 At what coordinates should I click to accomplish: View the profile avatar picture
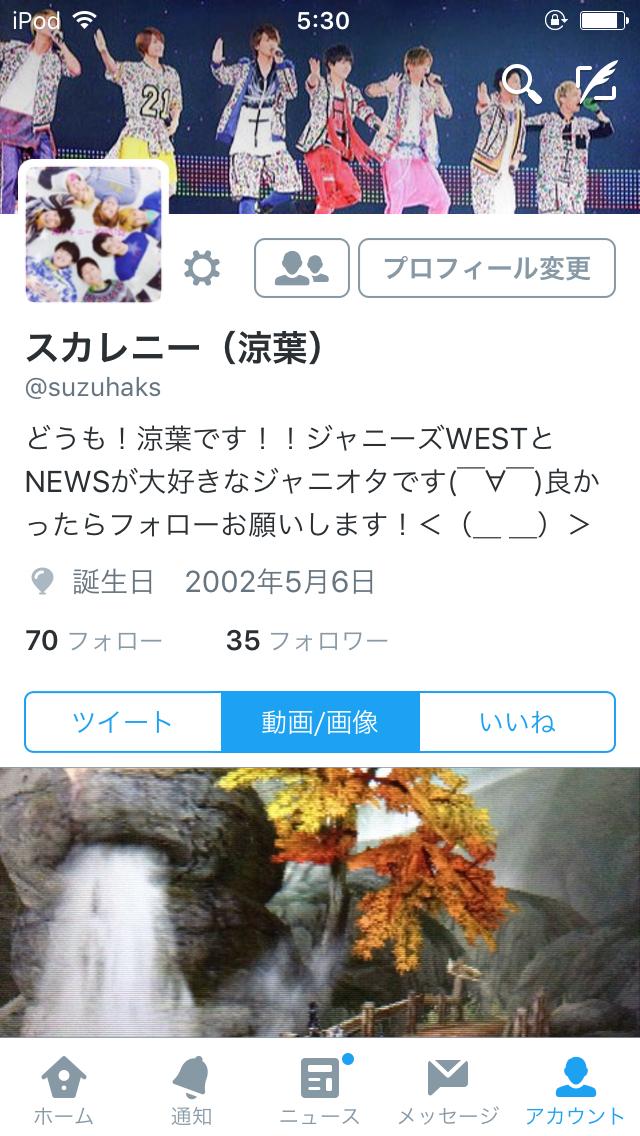93,234
